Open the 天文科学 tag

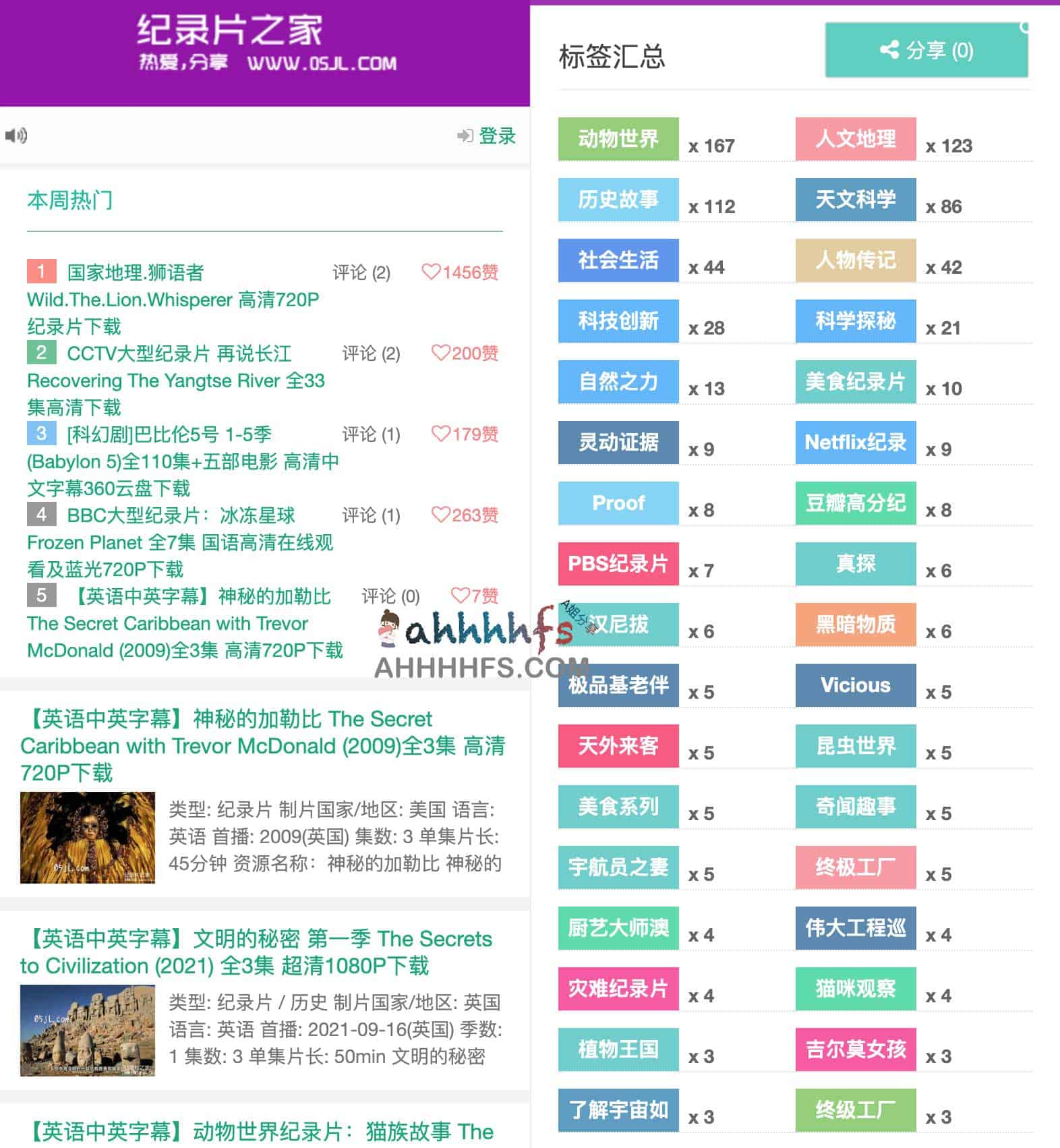click(x=855, y=200)
